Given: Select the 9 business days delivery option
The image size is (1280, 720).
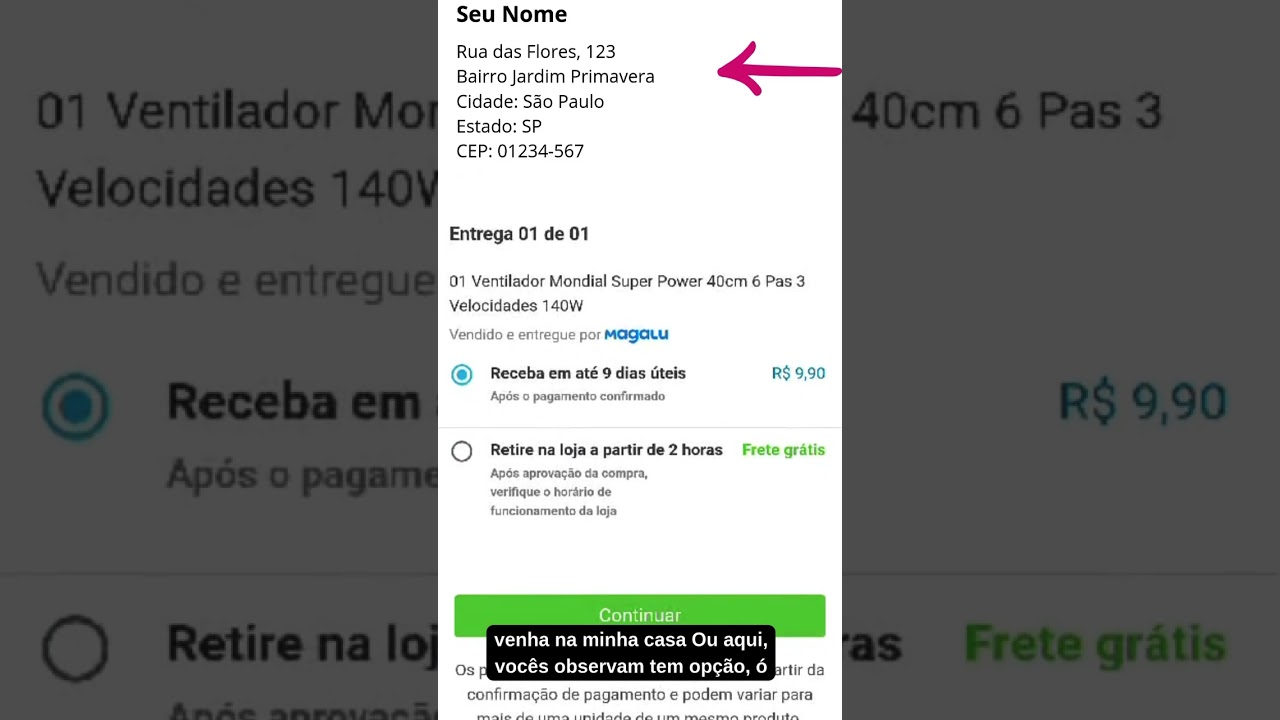Looking at the screenshot, I should [x=461, y=375].
